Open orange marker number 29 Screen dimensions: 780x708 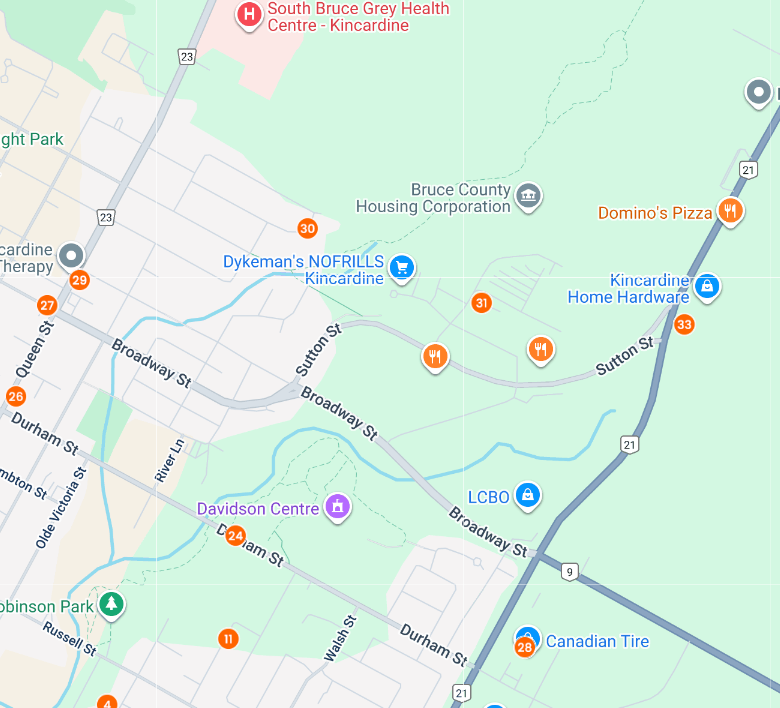[80, 281]
